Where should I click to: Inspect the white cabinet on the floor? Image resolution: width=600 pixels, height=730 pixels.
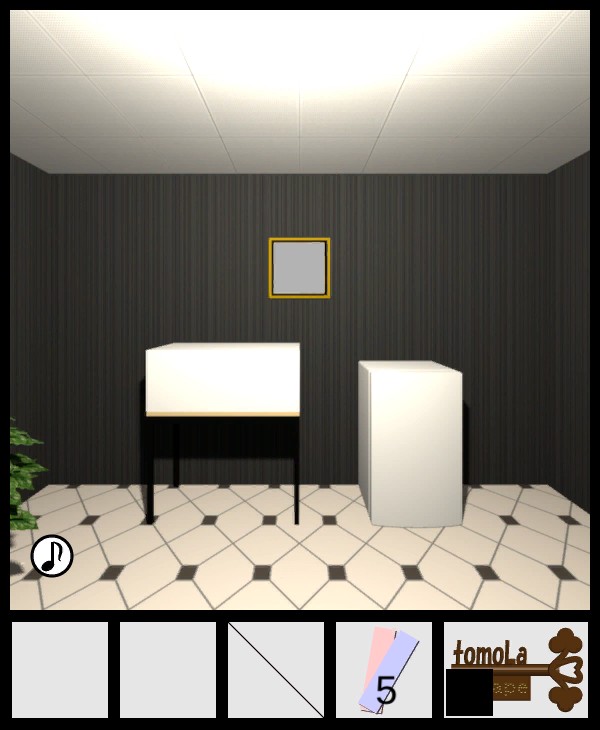pos(411,443)
